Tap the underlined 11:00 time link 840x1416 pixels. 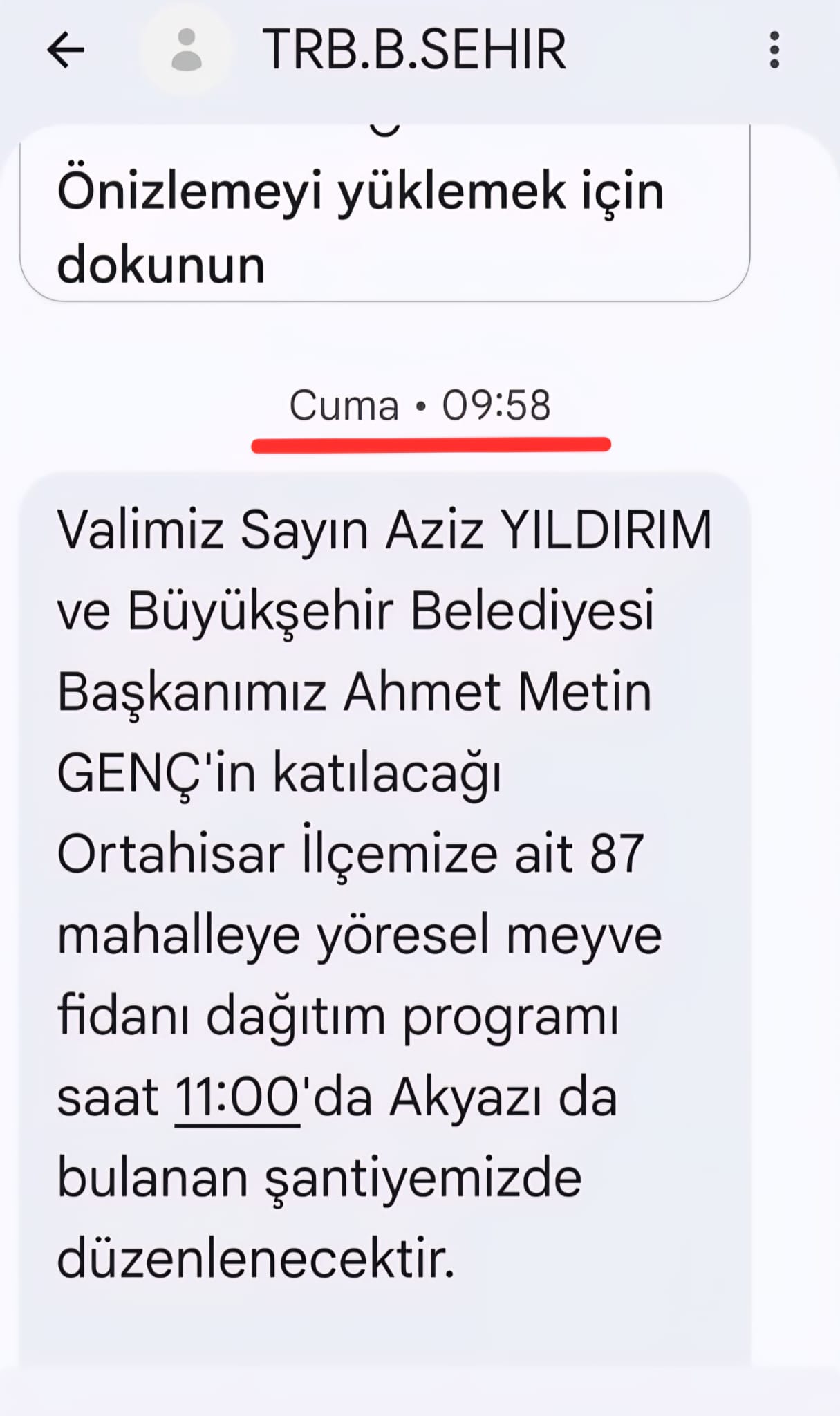(x=236, y=1098)
